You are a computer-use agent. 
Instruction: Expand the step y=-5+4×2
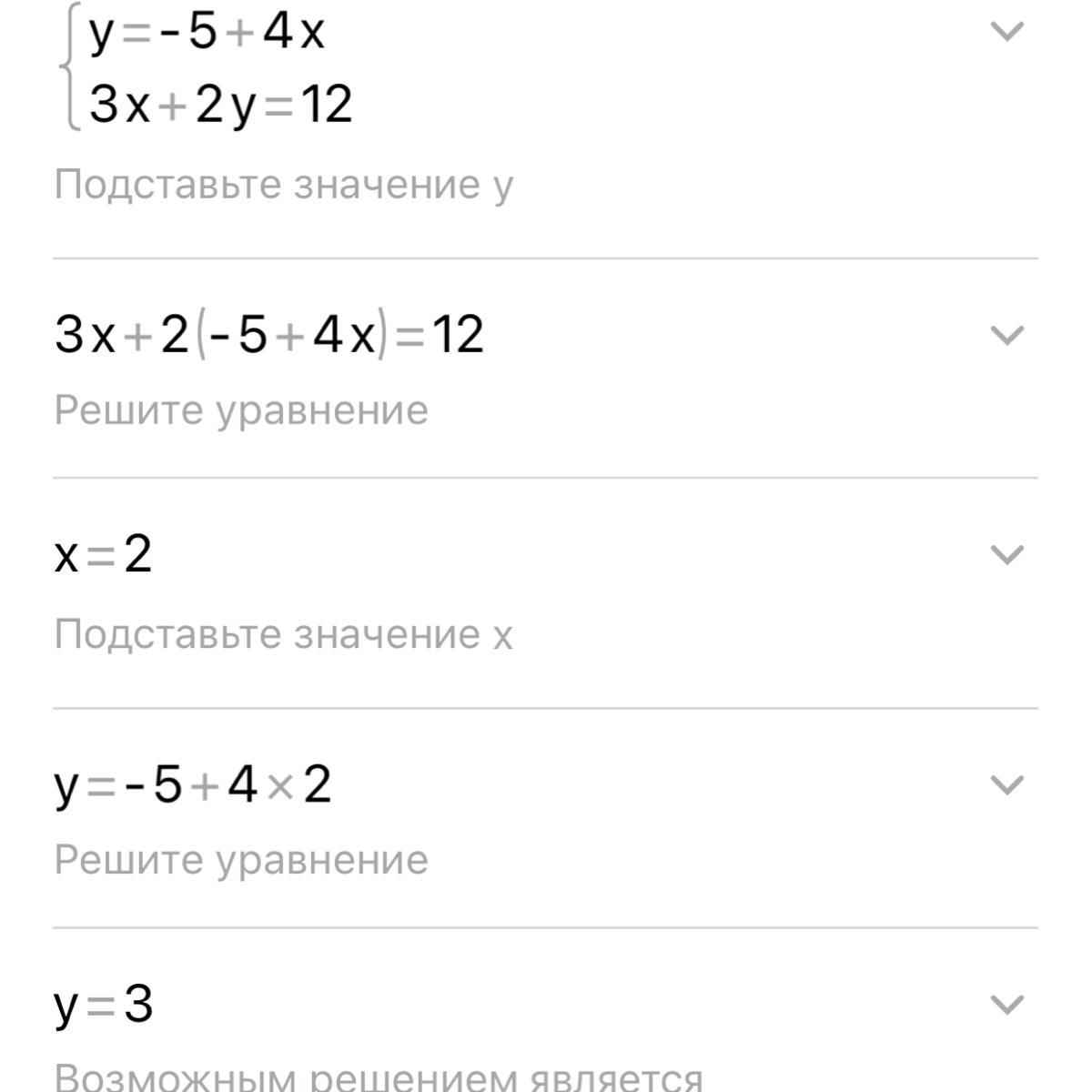tap(1006, 784)
